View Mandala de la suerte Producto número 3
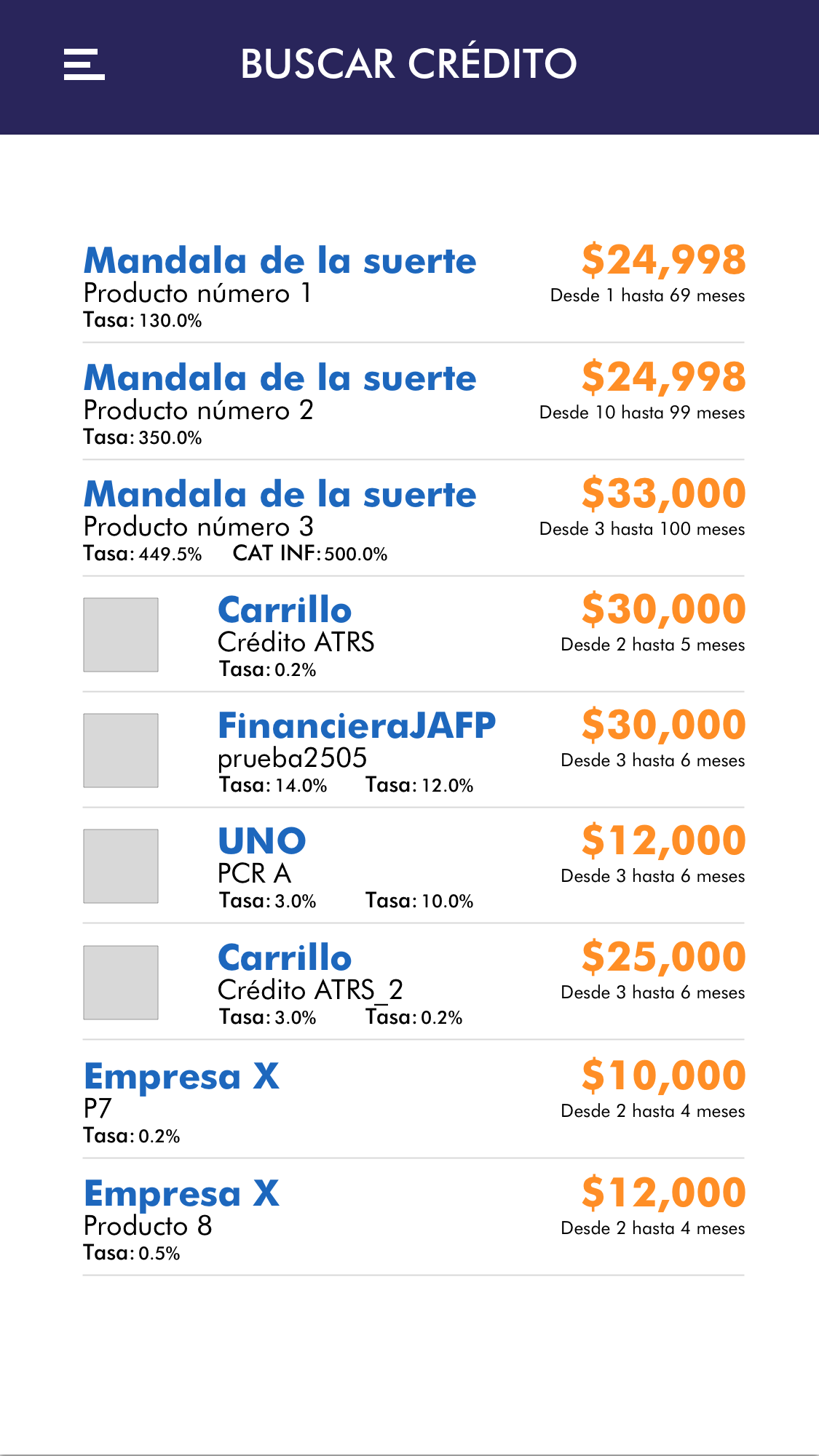 pos(413,519)
